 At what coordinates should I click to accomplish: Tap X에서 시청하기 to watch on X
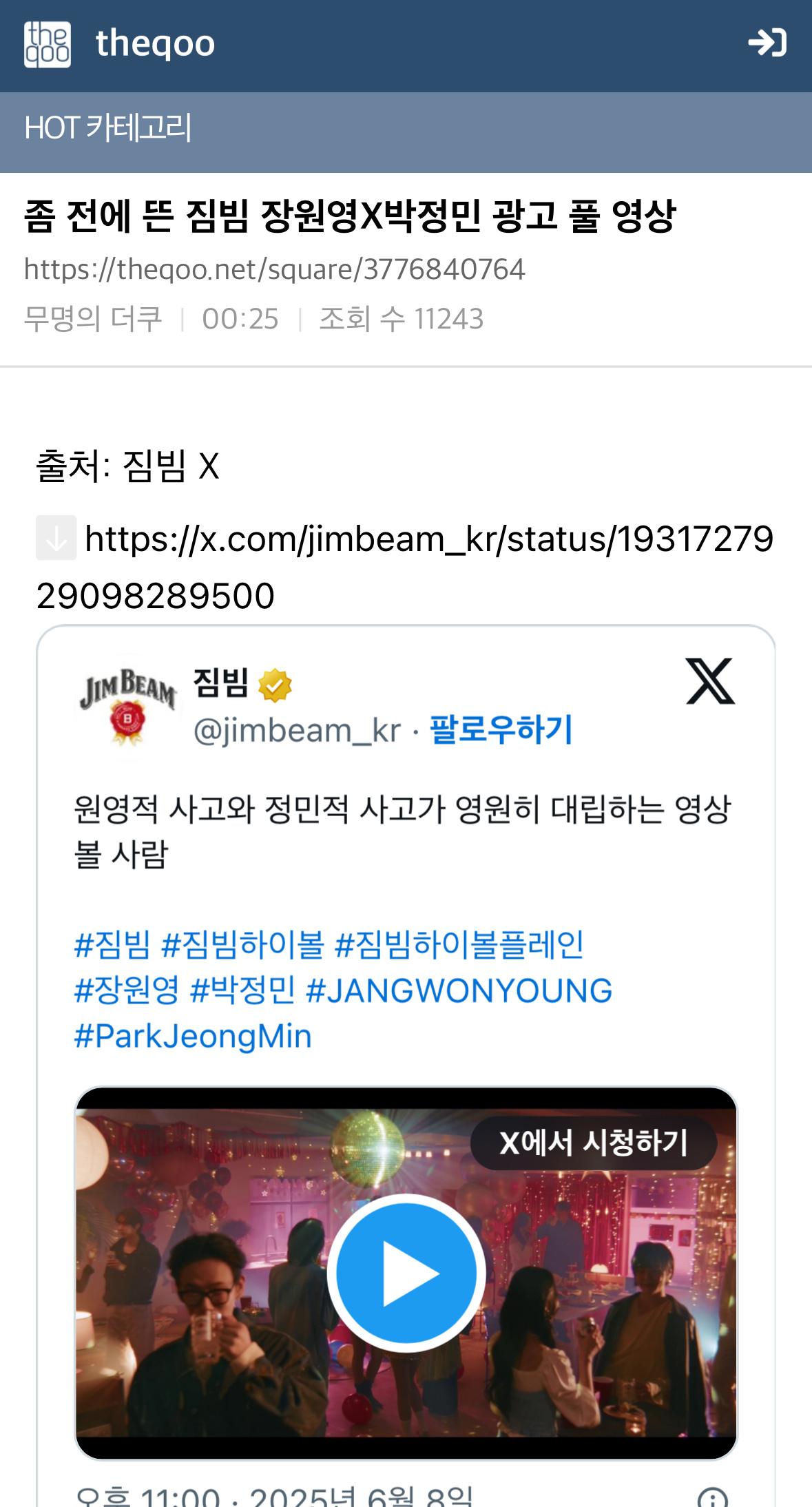[593, 1143]
